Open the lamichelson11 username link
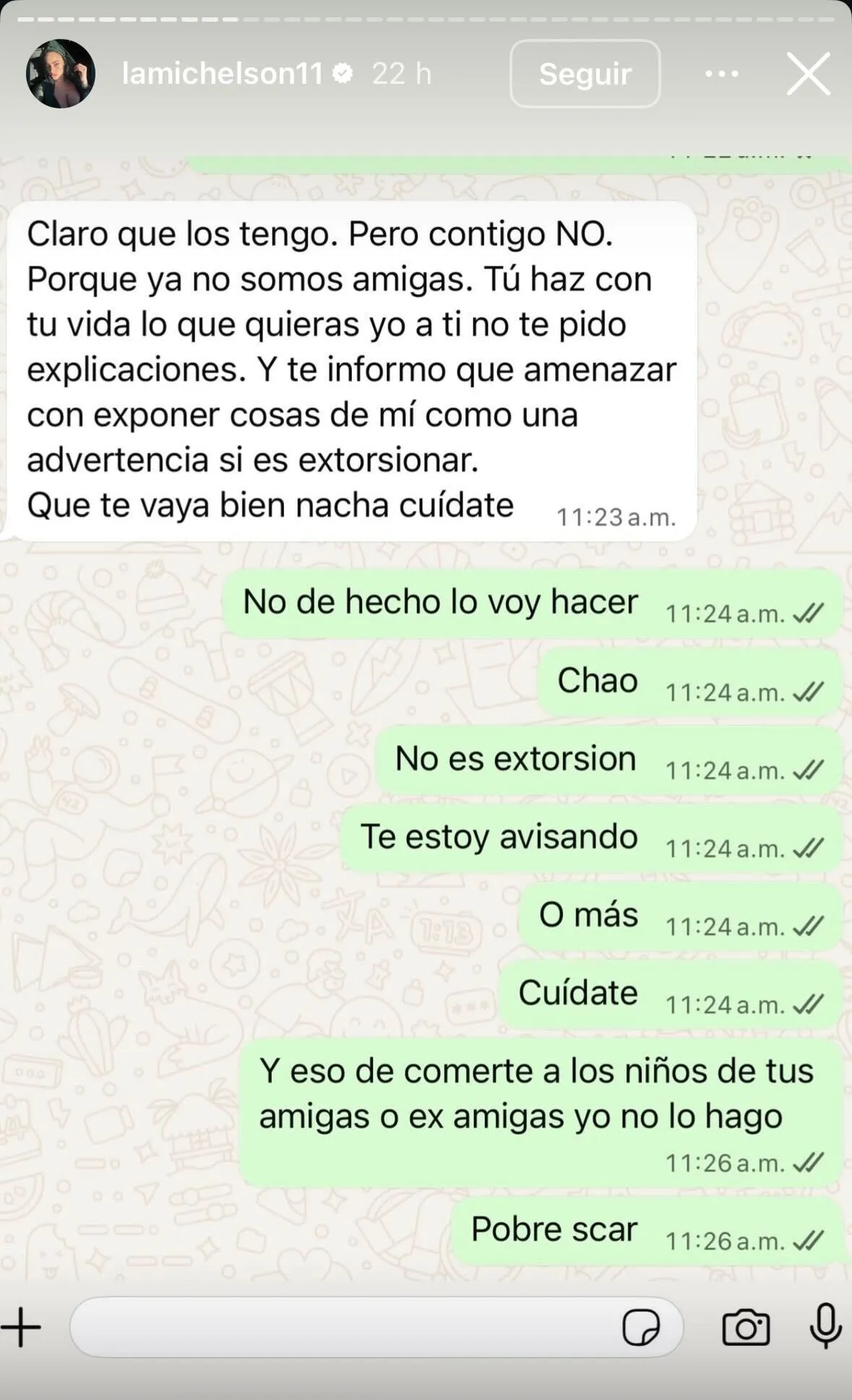The height and width of the screenshot is (1400, 852). coord(222,74)
